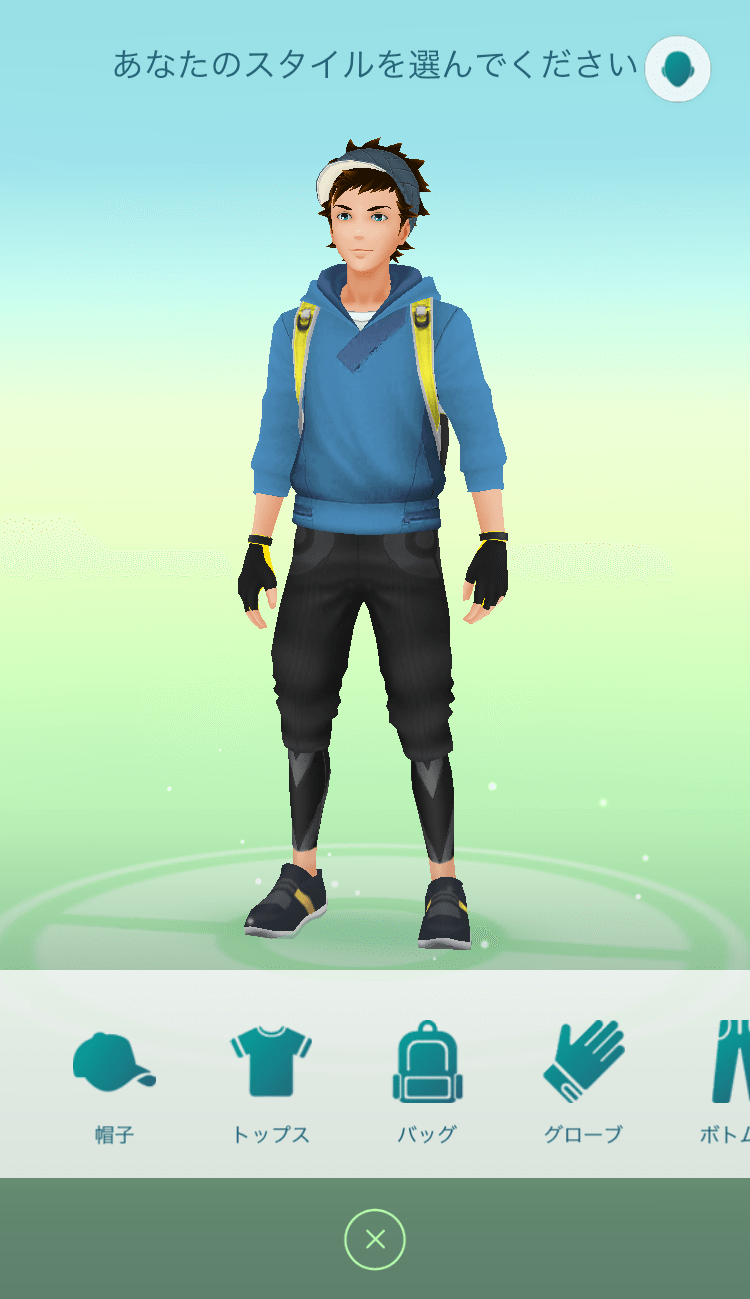Open the avatar head icon at top right
Viewport: 750px width, 1299px height.
[x=678, y=69]
